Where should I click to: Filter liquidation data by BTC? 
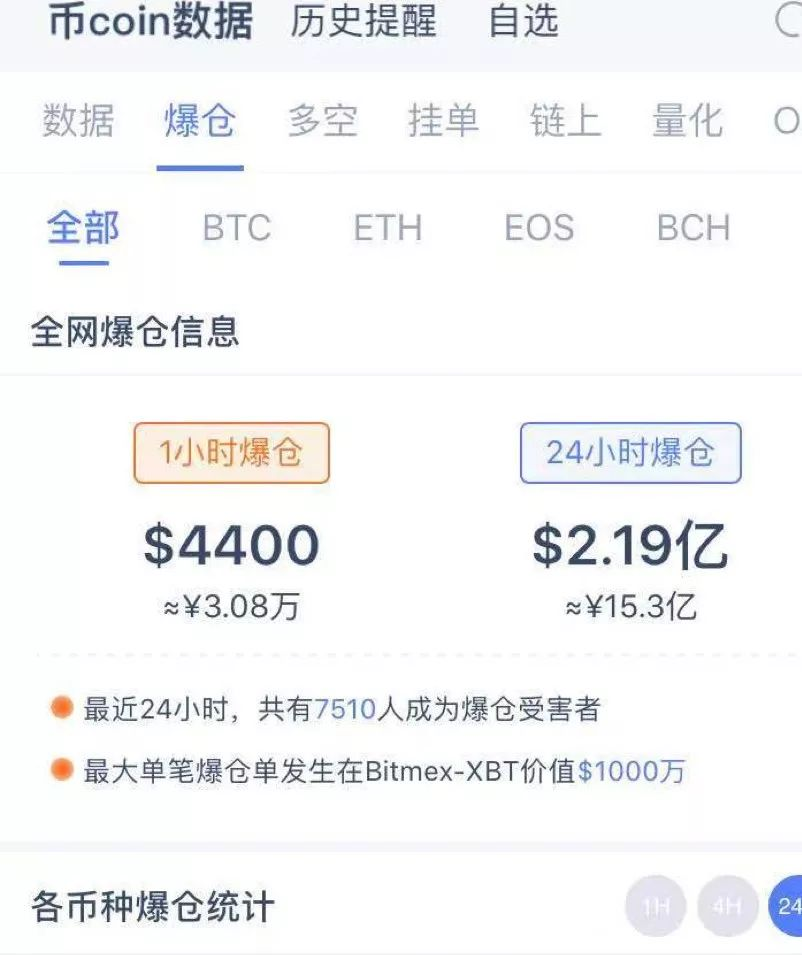[237, 229]
